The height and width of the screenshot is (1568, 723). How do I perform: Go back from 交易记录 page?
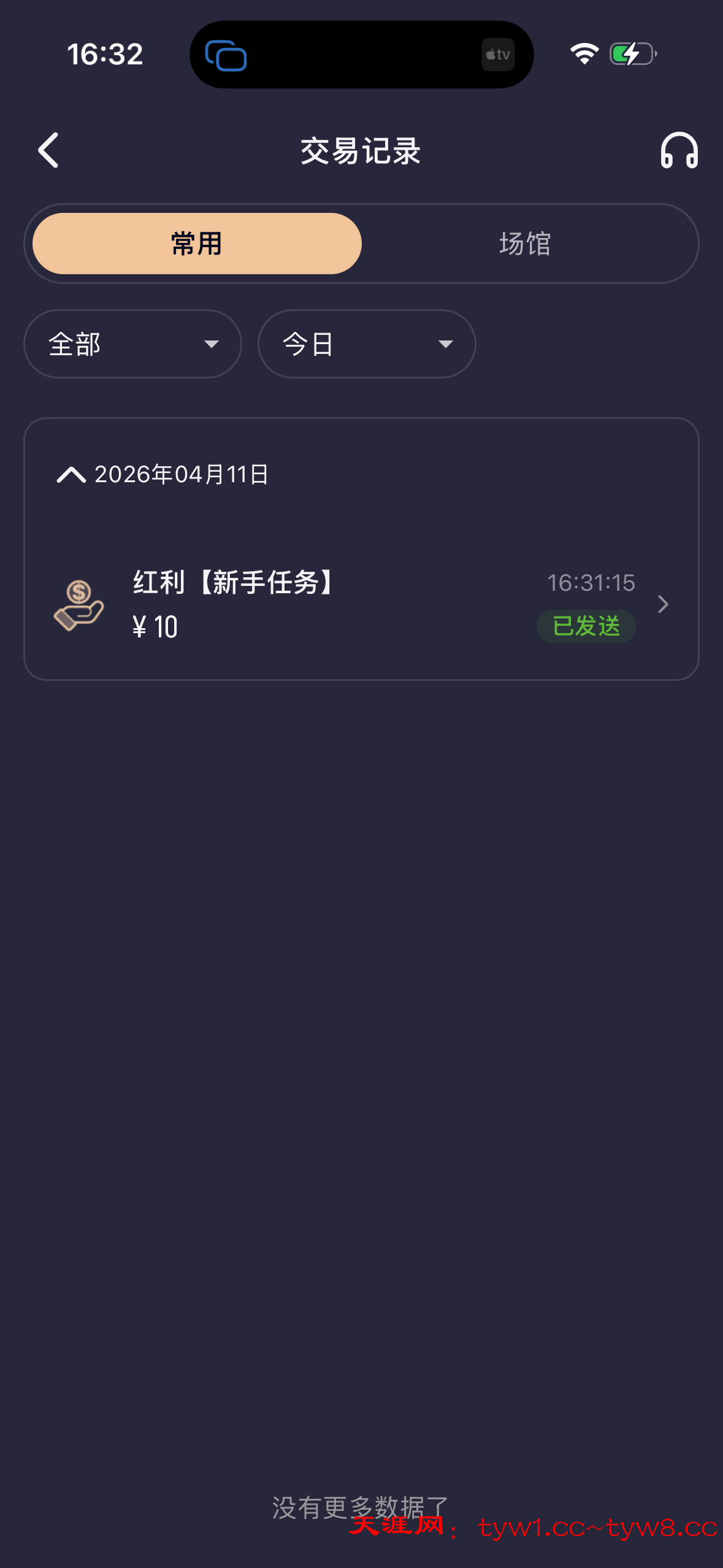pyautogui.click(x=48, y=150)
